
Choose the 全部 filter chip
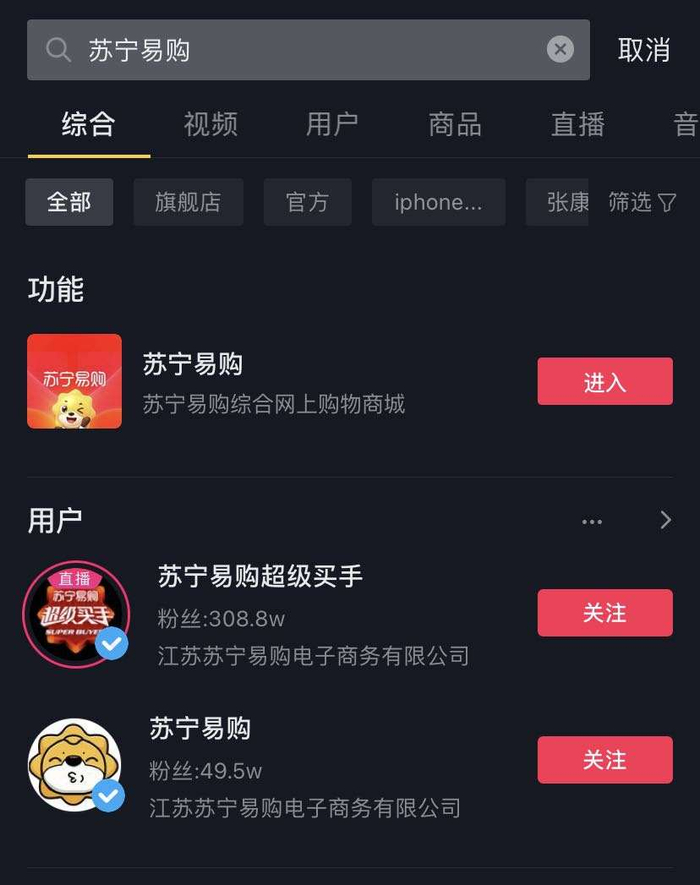click(69, 202)
